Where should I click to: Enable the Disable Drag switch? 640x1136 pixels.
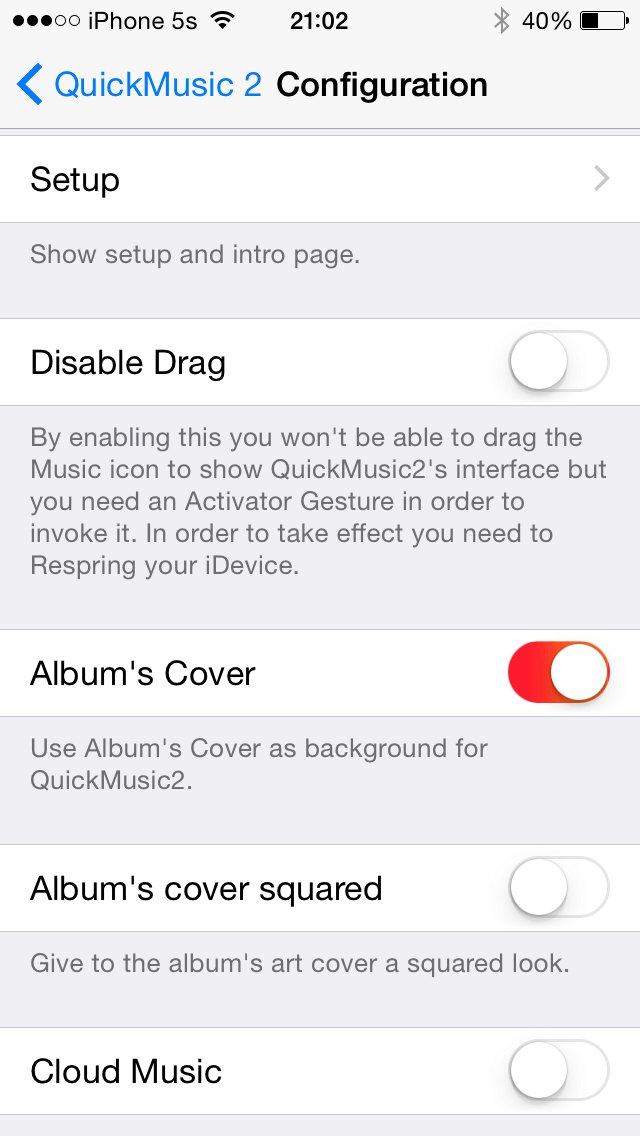pyautogui.click(x=558, y=362)
